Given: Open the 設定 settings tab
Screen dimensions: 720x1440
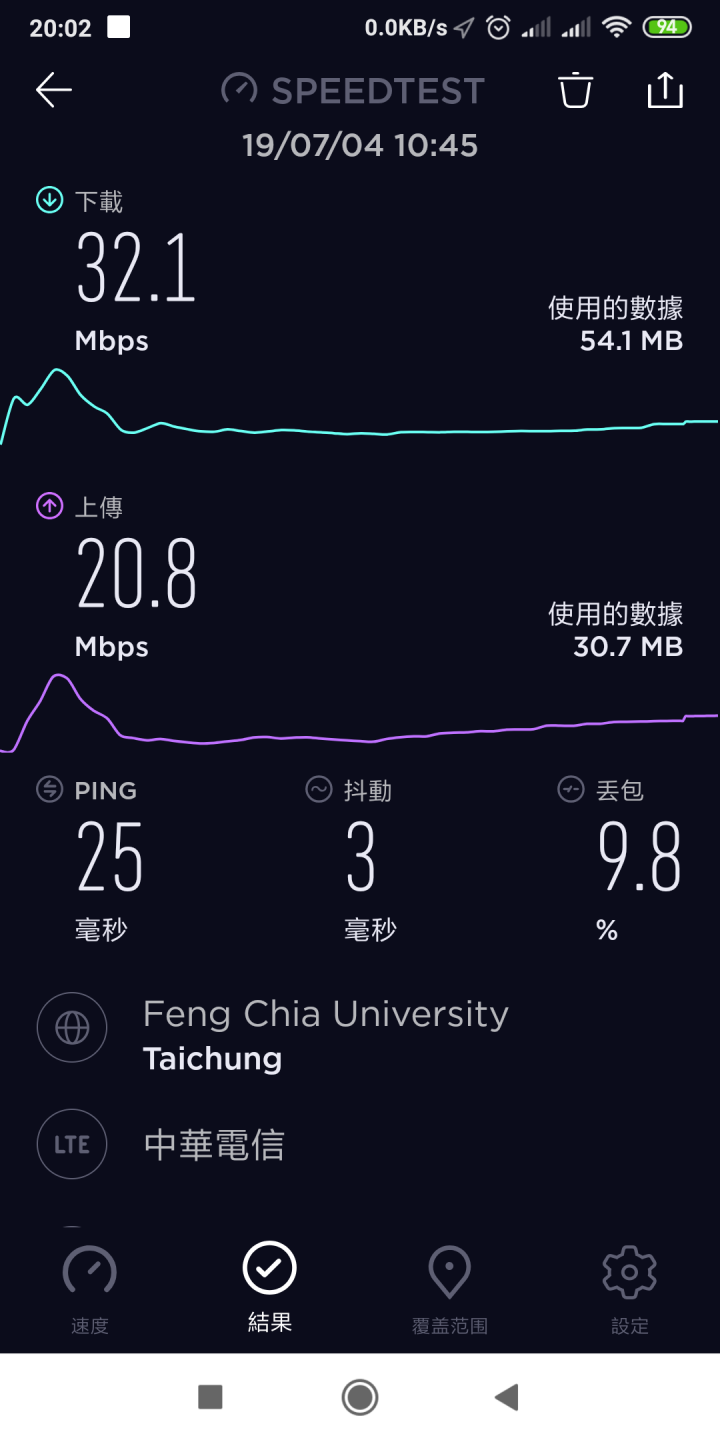Looking at the screenshot, I should [x=630, y=1290].
